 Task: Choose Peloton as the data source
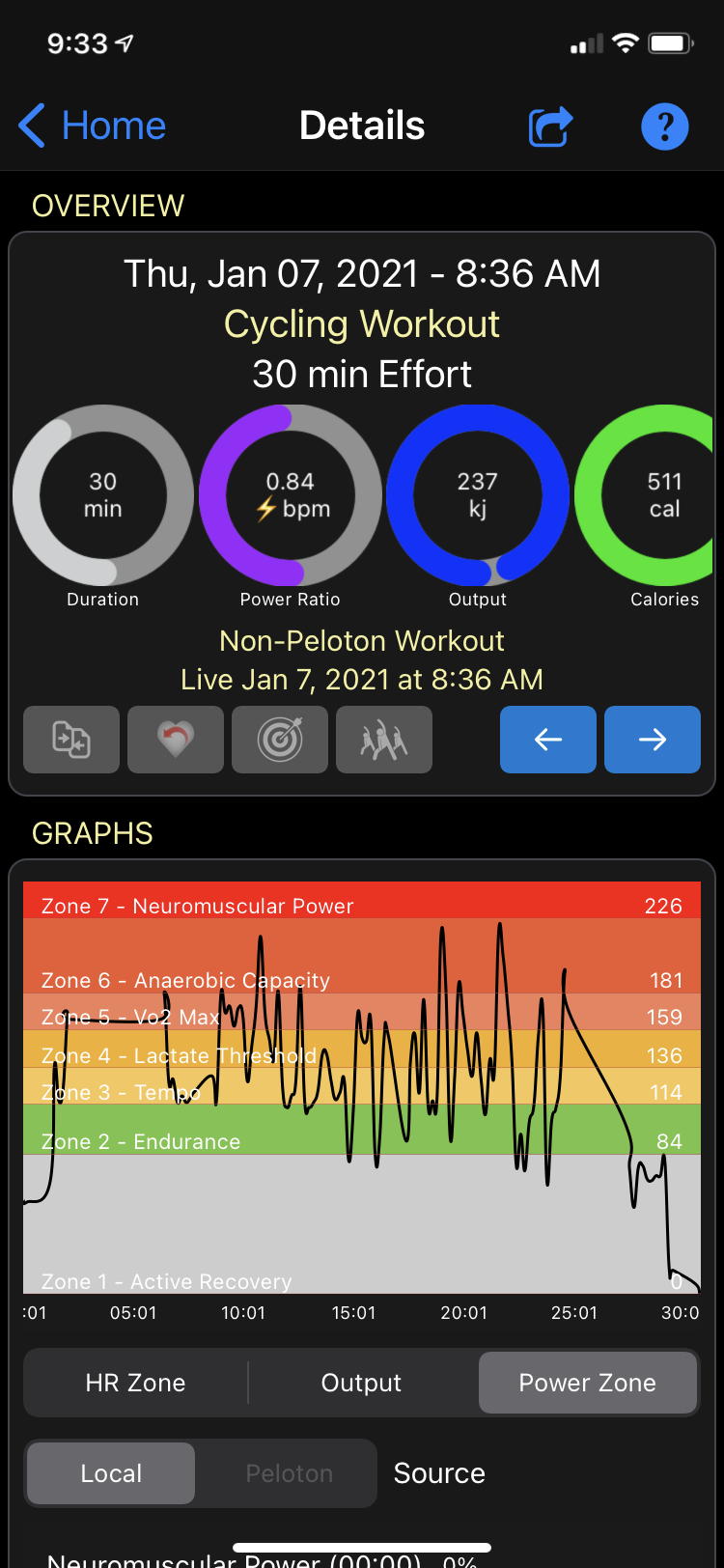pyautogui.click(x=289, y=1473)
